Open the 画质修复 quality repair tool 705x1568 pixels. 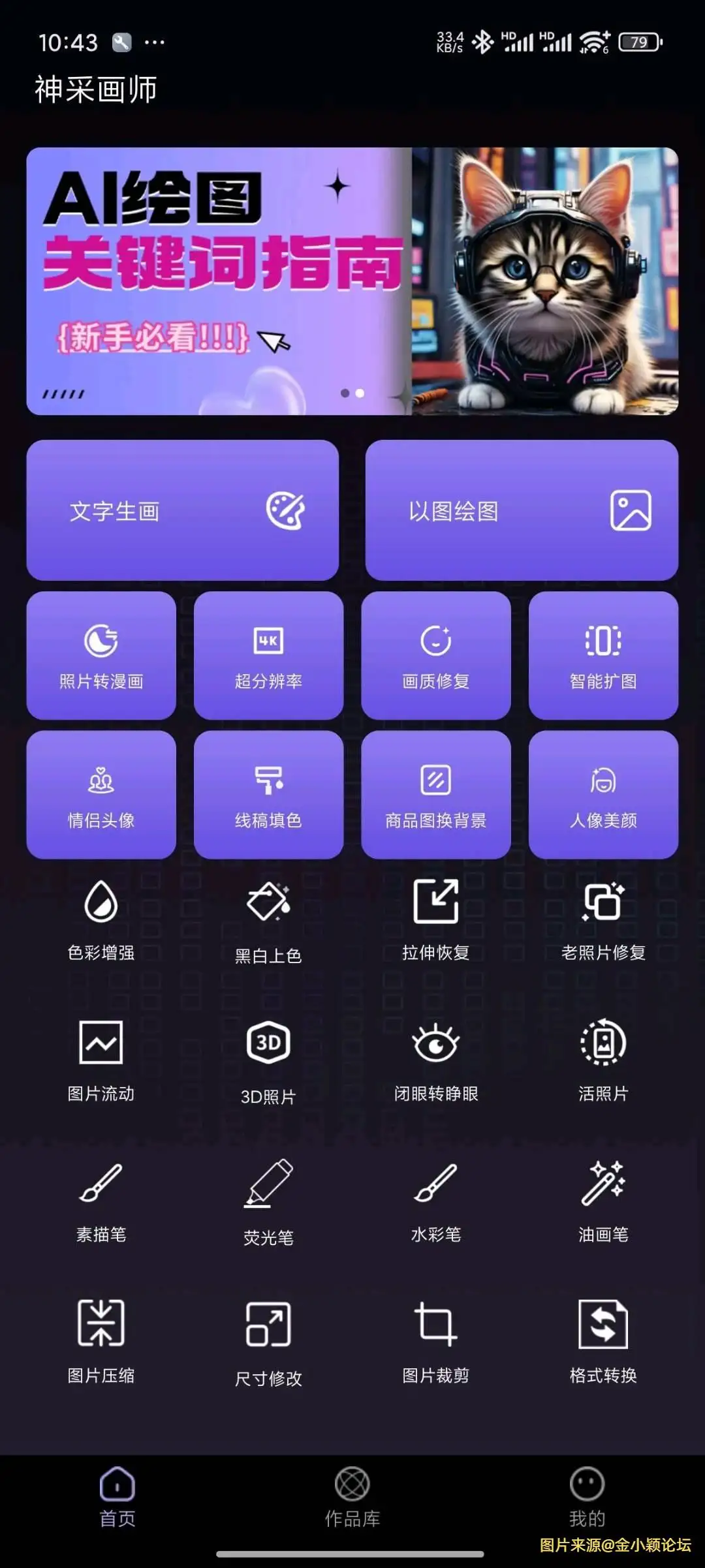point(436,656)
